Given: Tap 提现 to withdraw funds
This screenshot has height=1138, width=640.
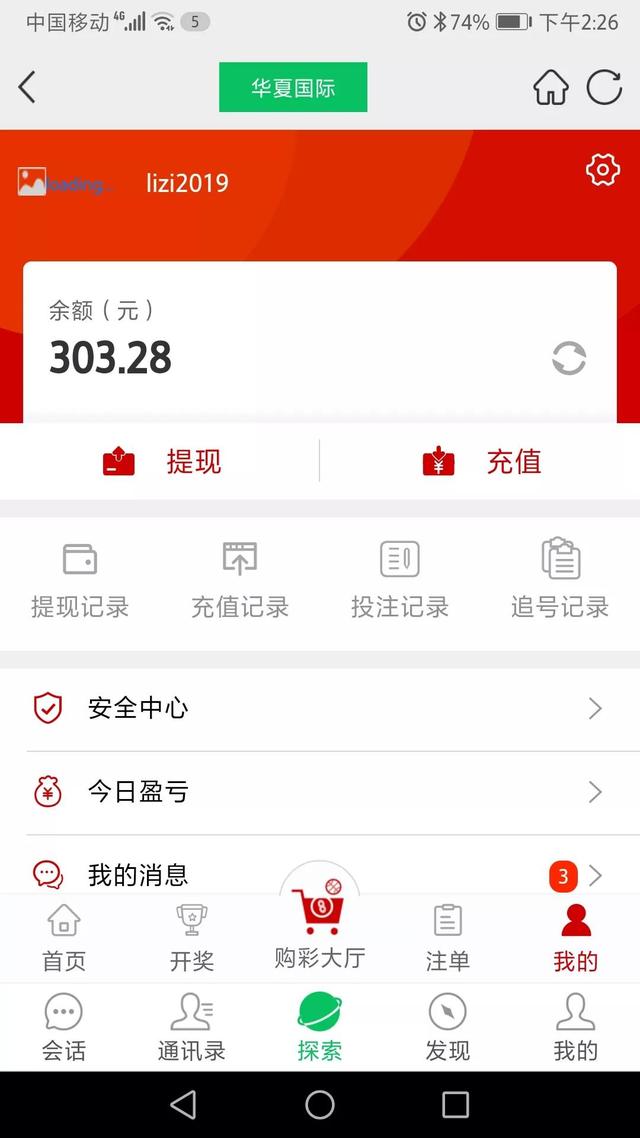Looking at the screenshot, I should (161, 462).
